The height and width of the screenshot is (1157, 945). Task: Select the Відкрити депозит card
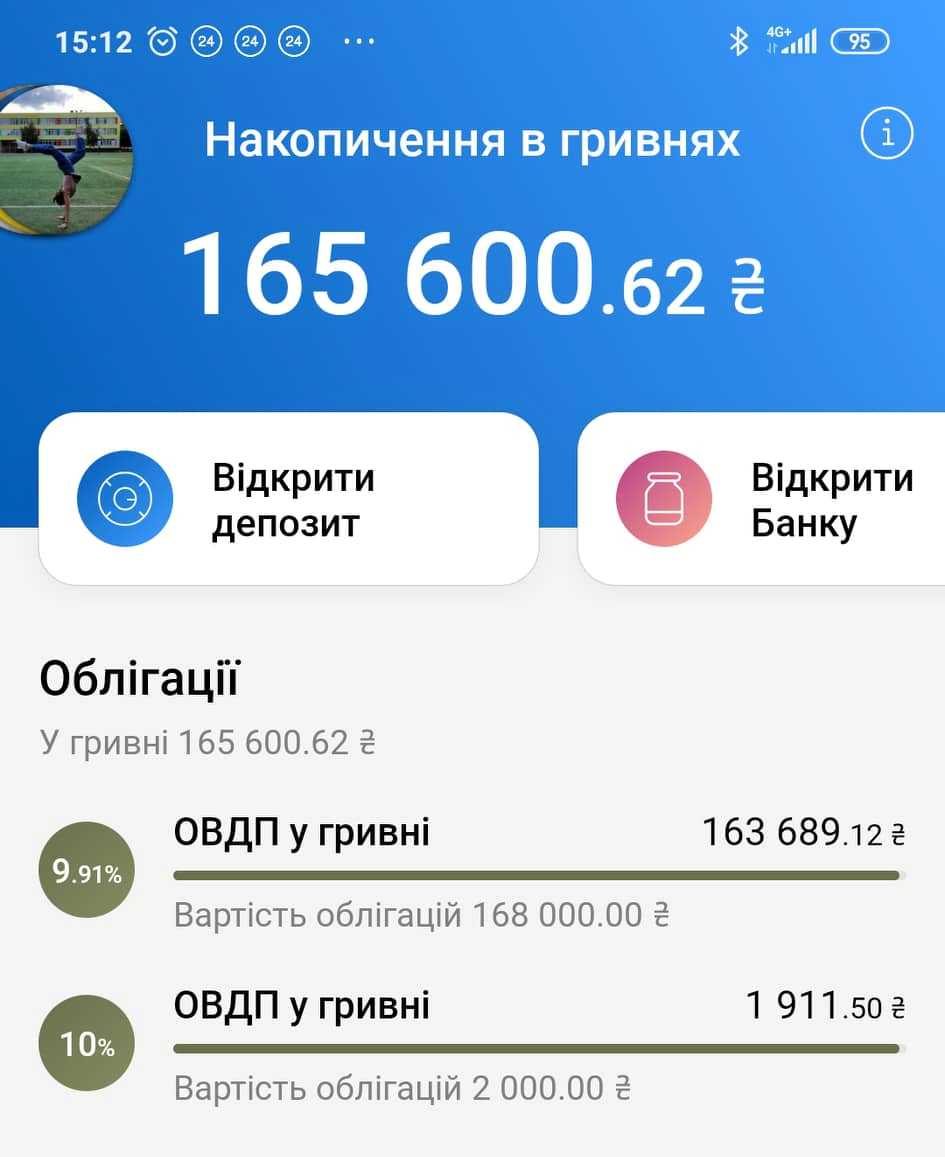coord(288,498)
